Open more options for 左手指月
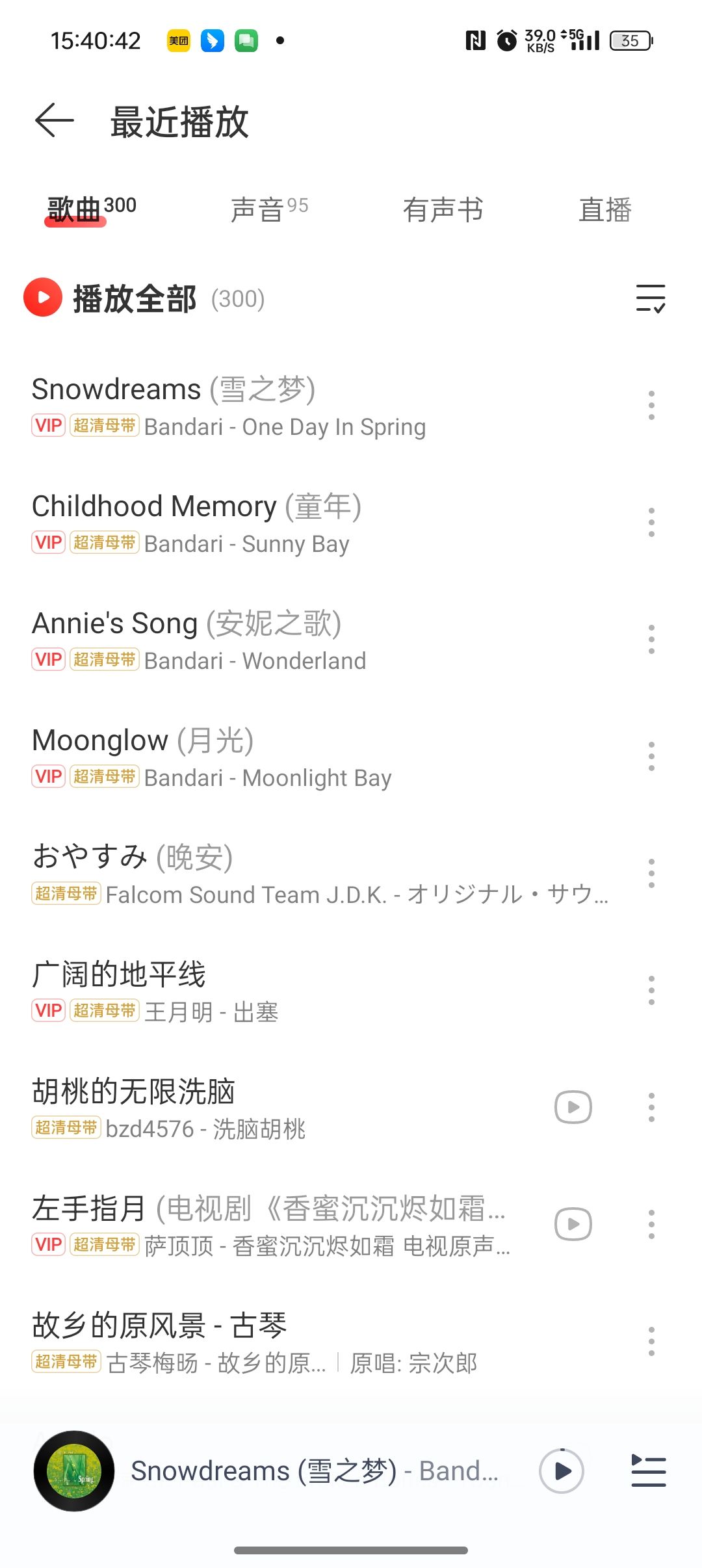Image resolution: width=702 pixels, height=1568 pixels. point(651,1225)
